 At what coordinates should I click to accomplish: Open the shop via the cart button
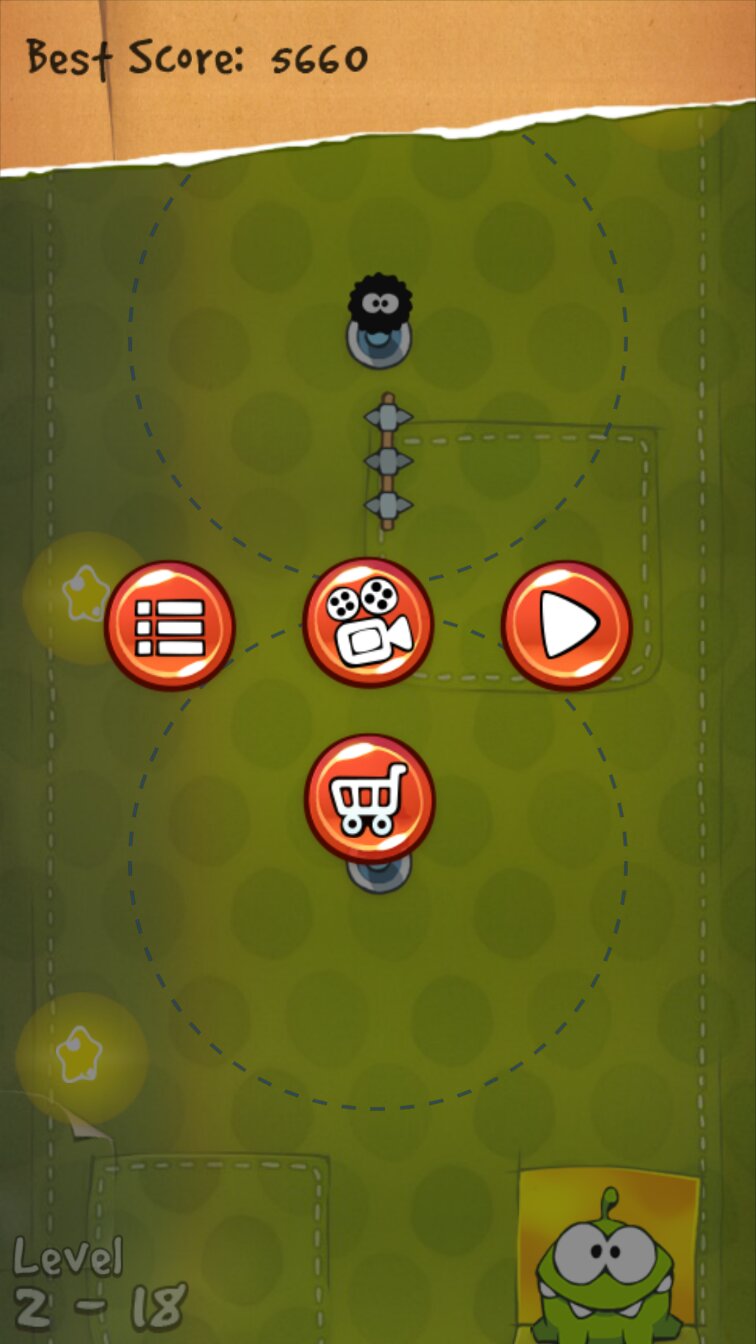pyautogui.click(x=369, y=799)
